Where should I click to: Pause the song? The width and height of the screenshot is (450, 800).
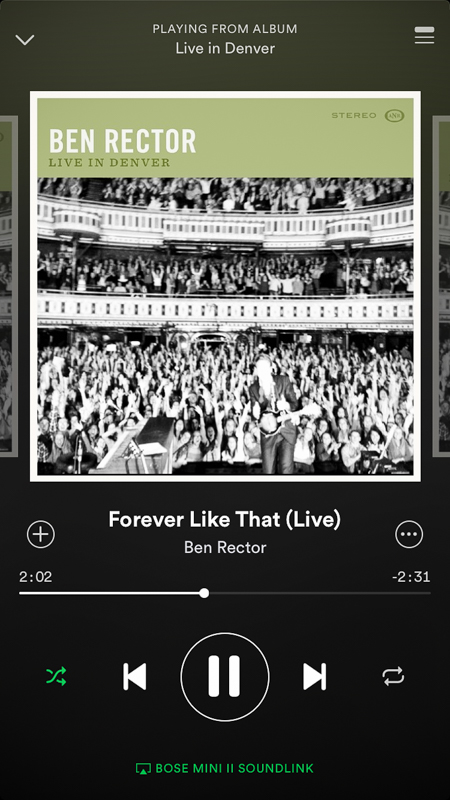[x=224, y=677]
